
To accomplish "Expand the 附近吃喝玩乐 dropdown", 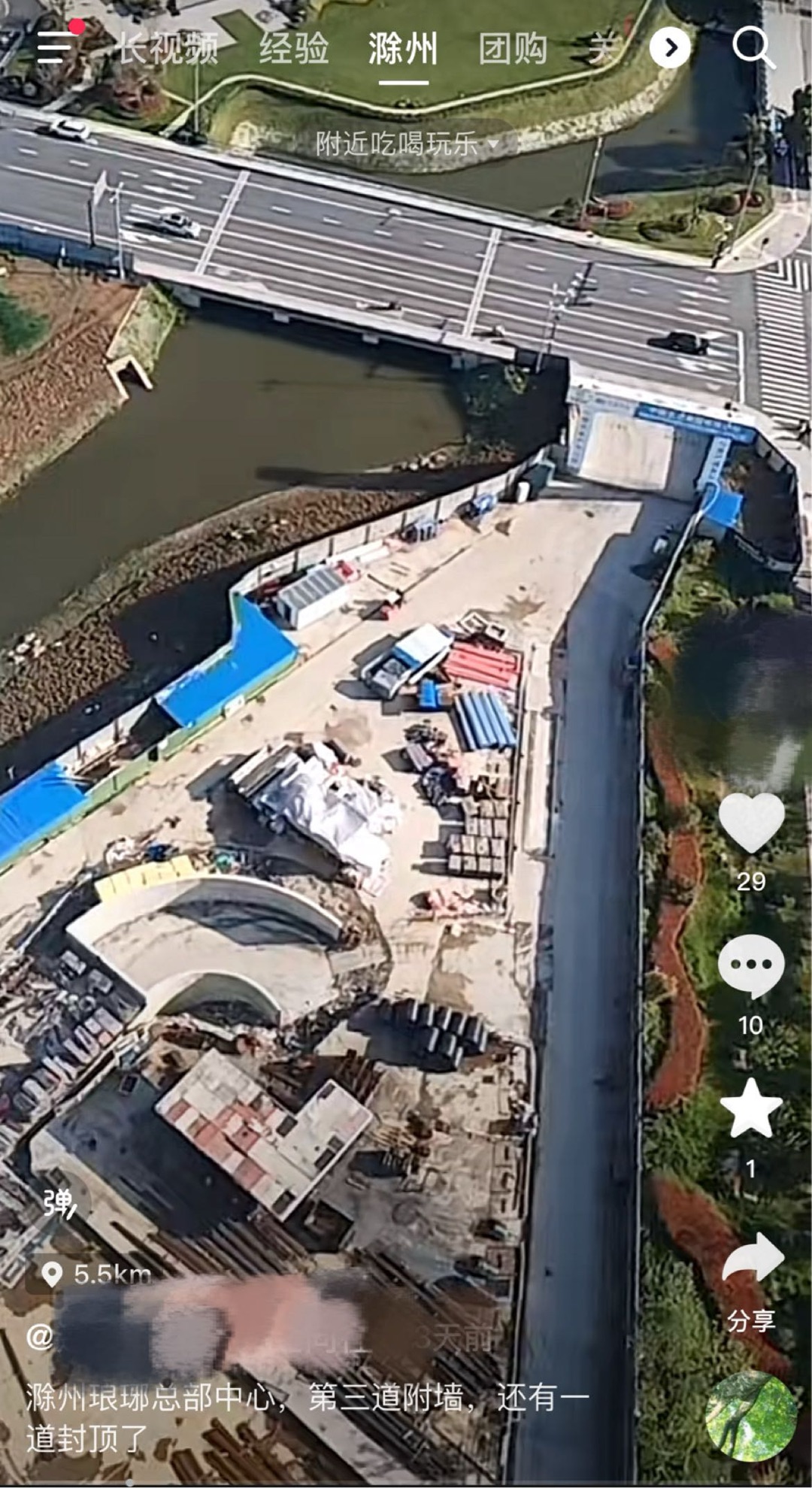I will click(407, 143).
